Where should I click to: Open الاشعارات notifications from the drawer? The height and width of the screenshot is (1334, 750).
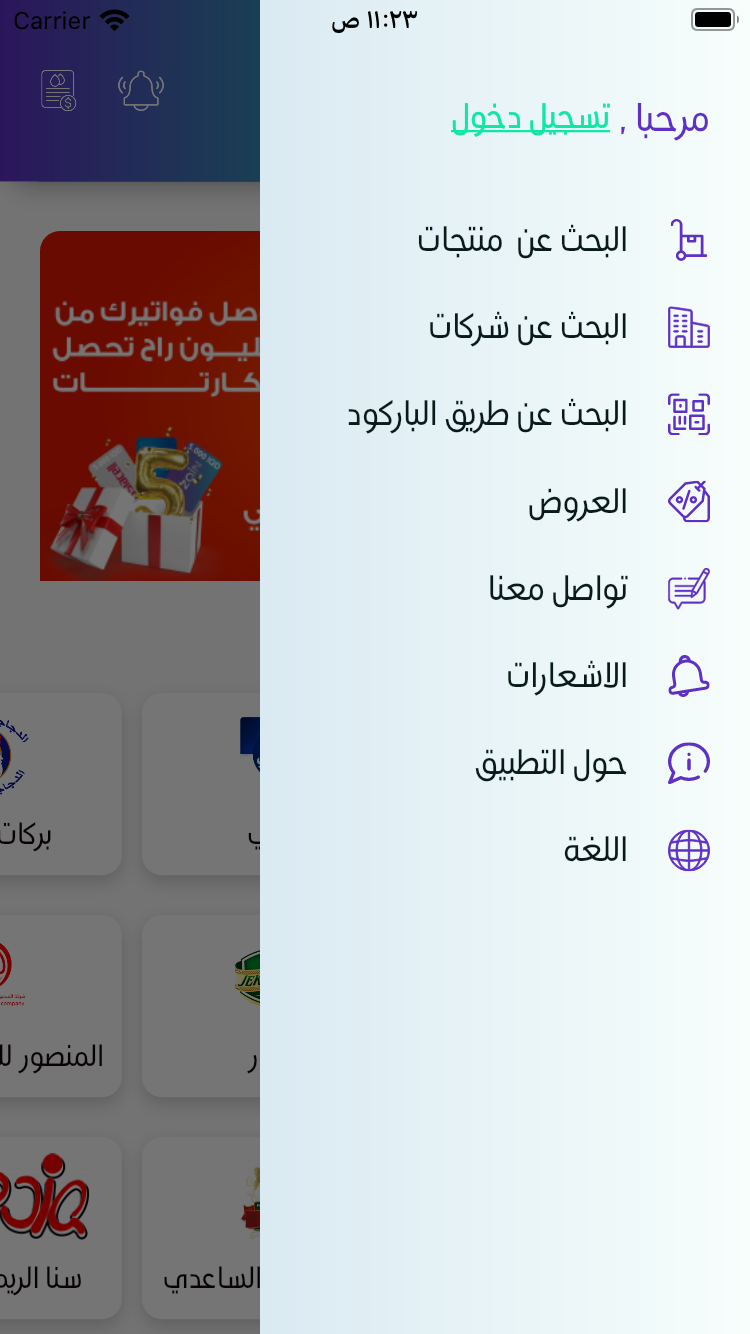[x=567, y=677]
